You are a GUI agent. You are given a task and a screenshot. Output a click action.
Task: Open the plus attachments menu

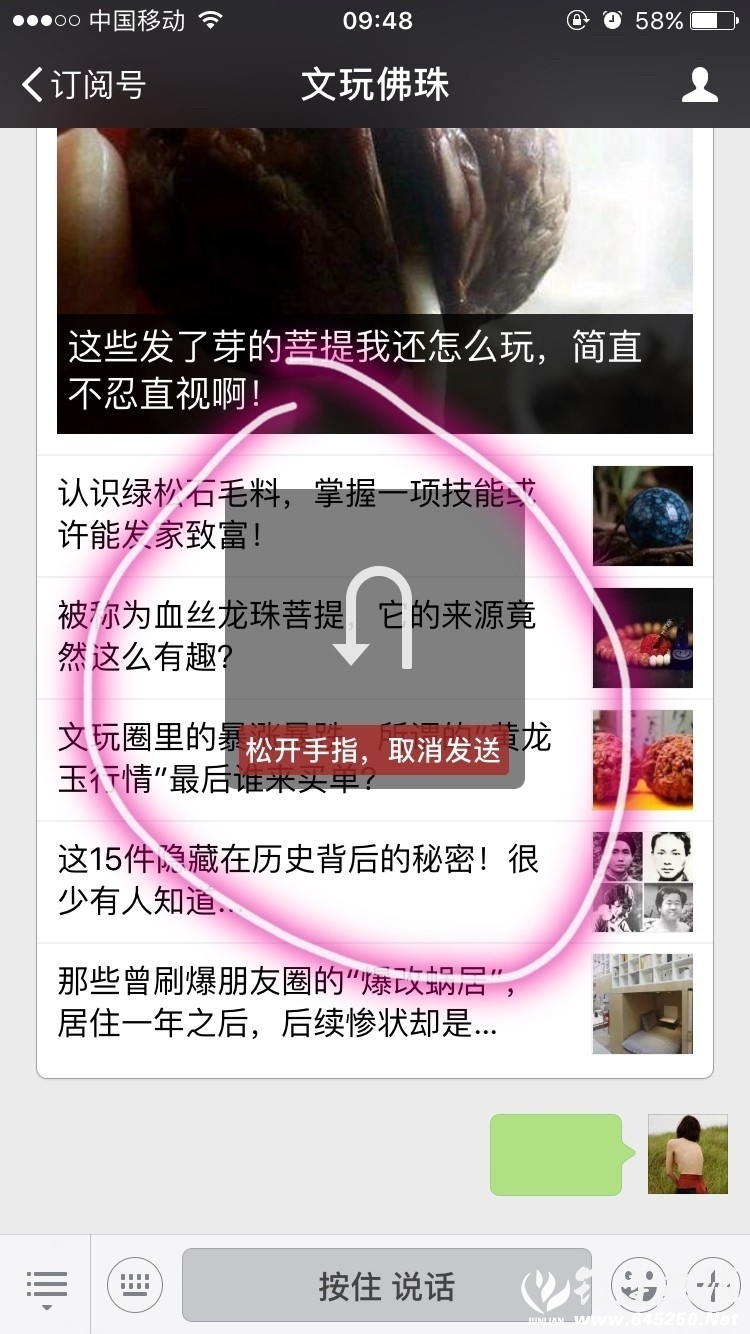pyautogui.click(x=711, y=1284)
